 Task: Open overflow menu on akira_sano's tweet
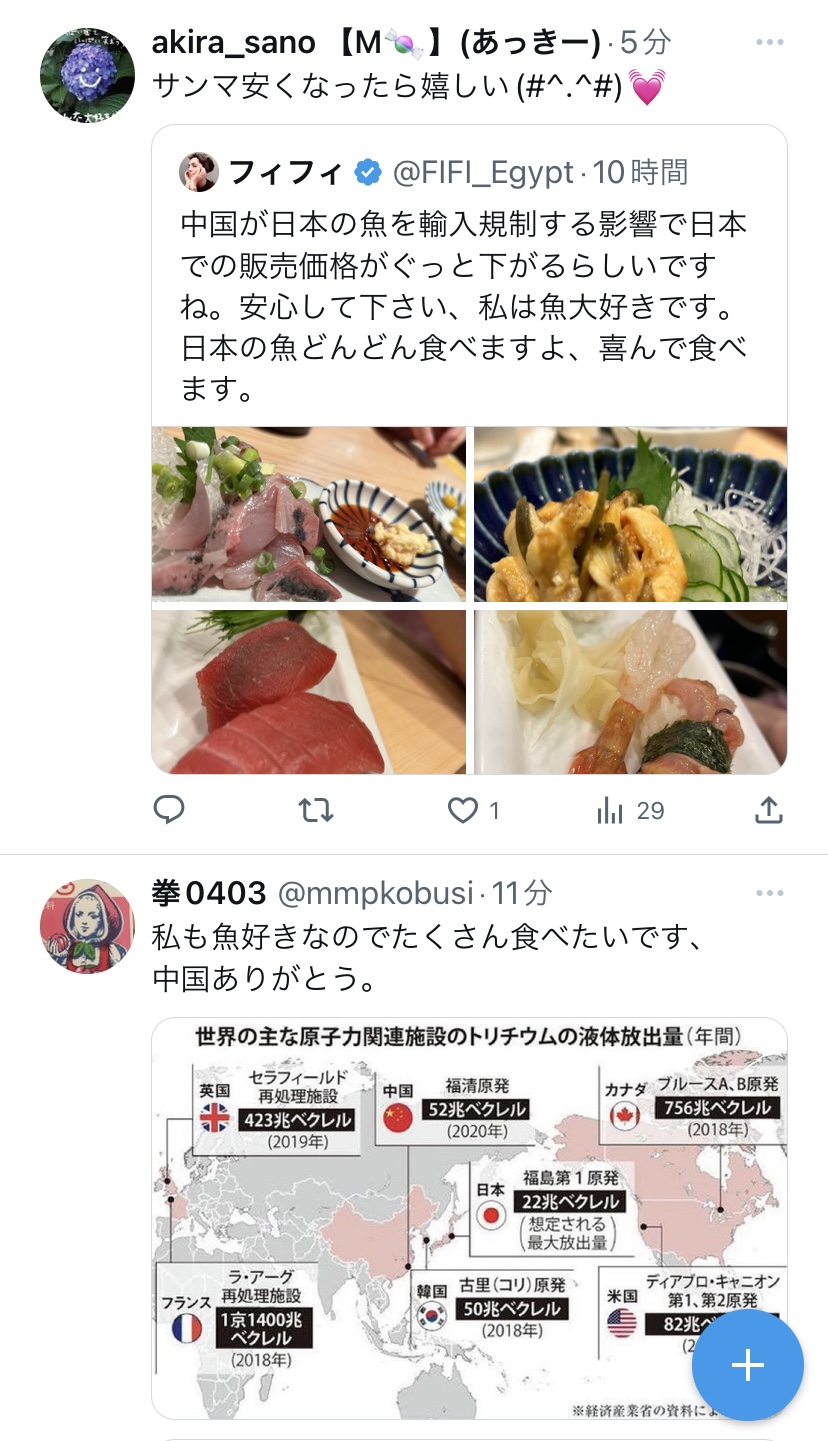click(770, 42)
